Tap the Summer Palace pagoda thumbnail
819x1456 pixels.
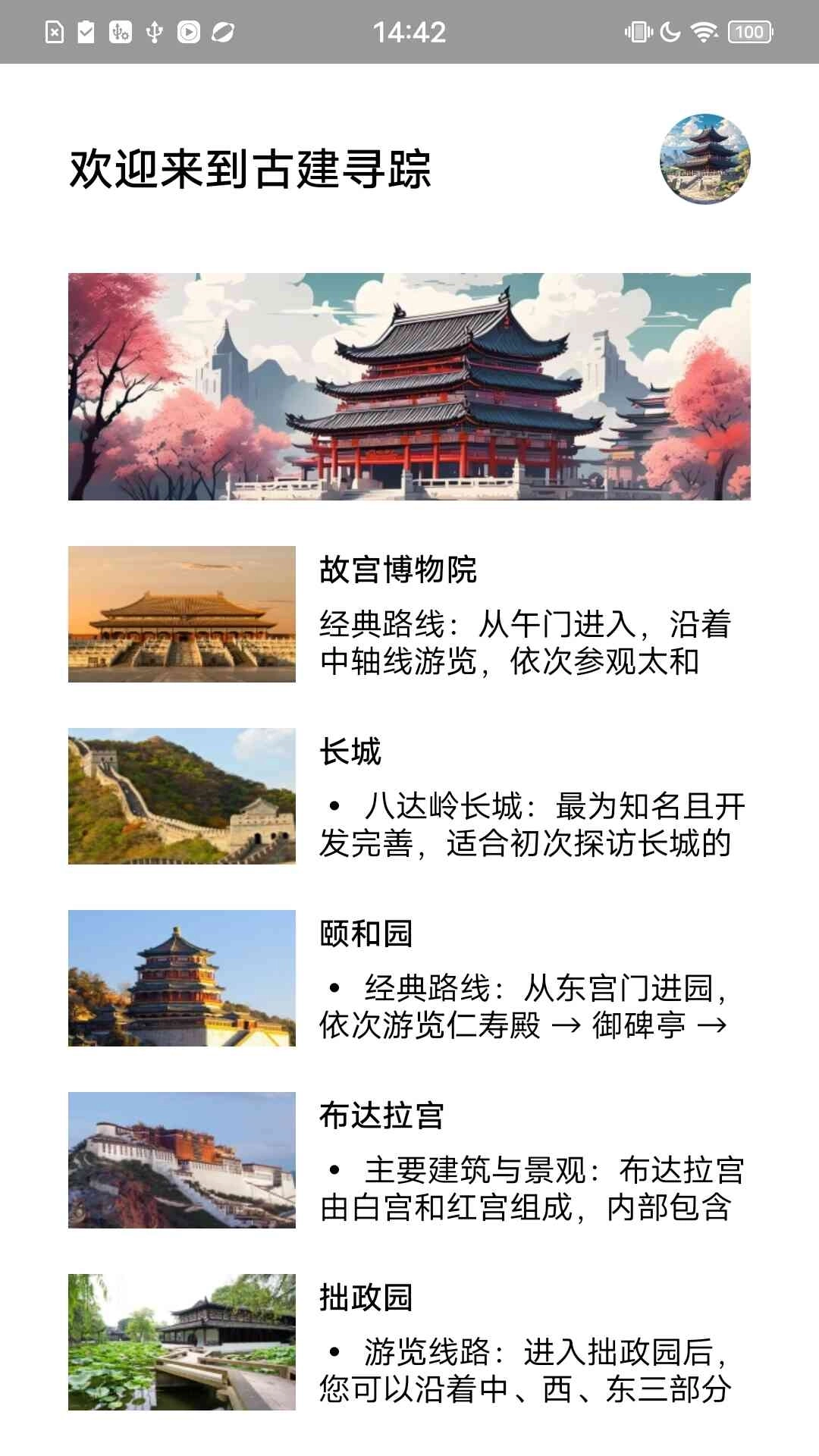pyautogui.click(x=182, y=978)
